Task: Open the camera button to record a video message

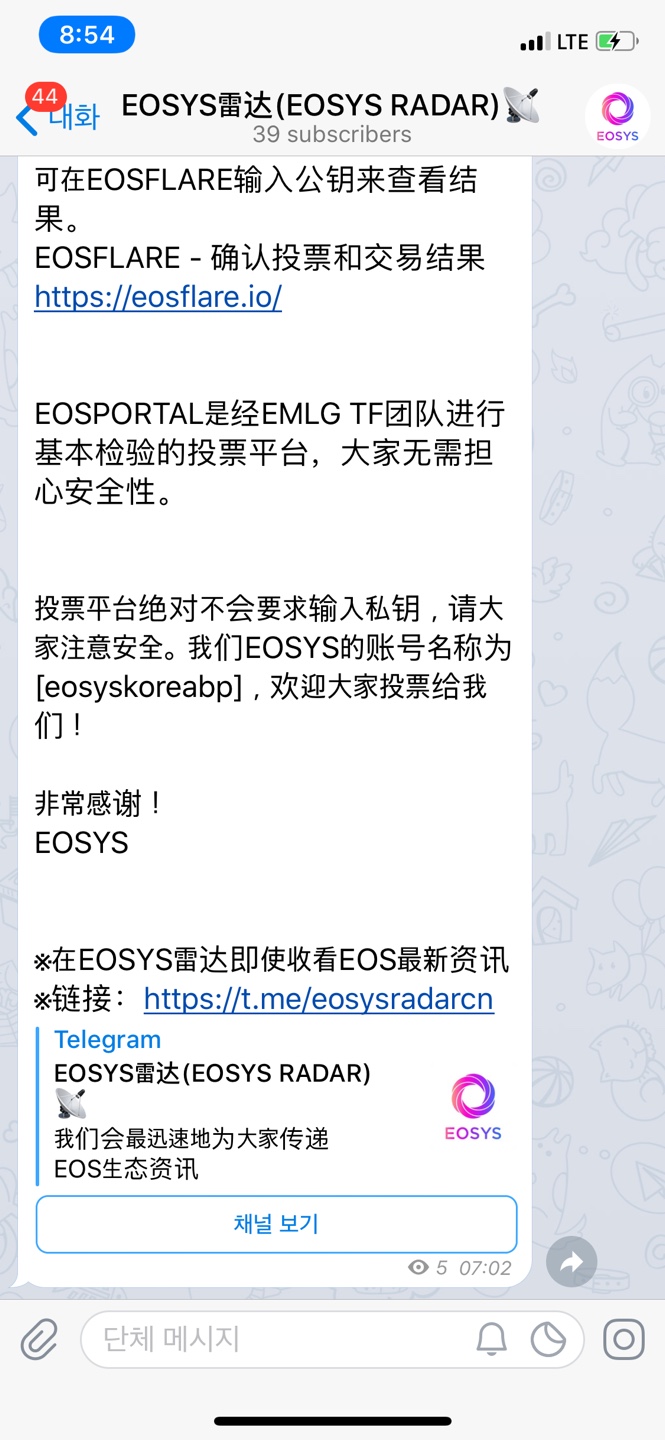Action: point(623,1339)
